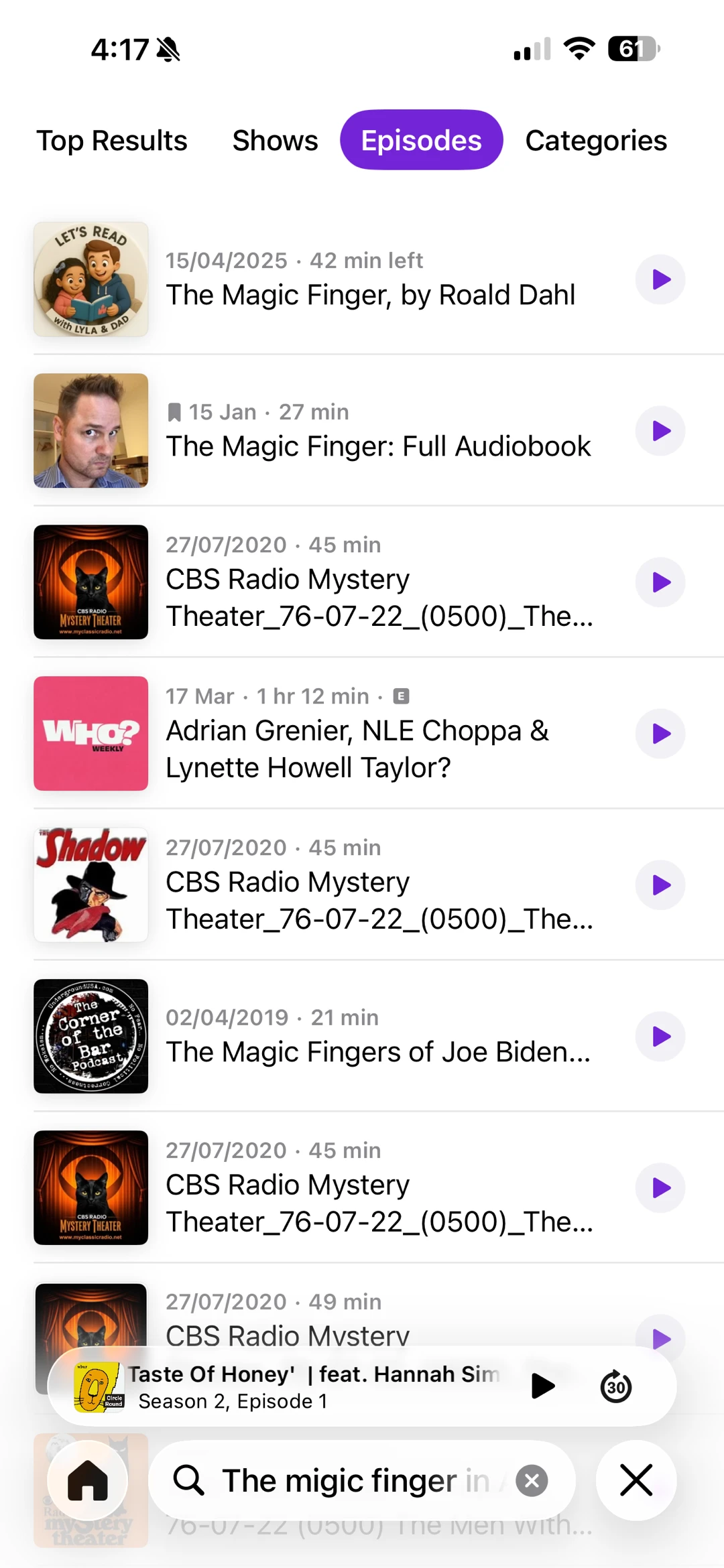Open The Magic Finger, by Roald Dahl episode
Image resolution: width=724 pixels, height=1568 pixels.
coord(370,295)
